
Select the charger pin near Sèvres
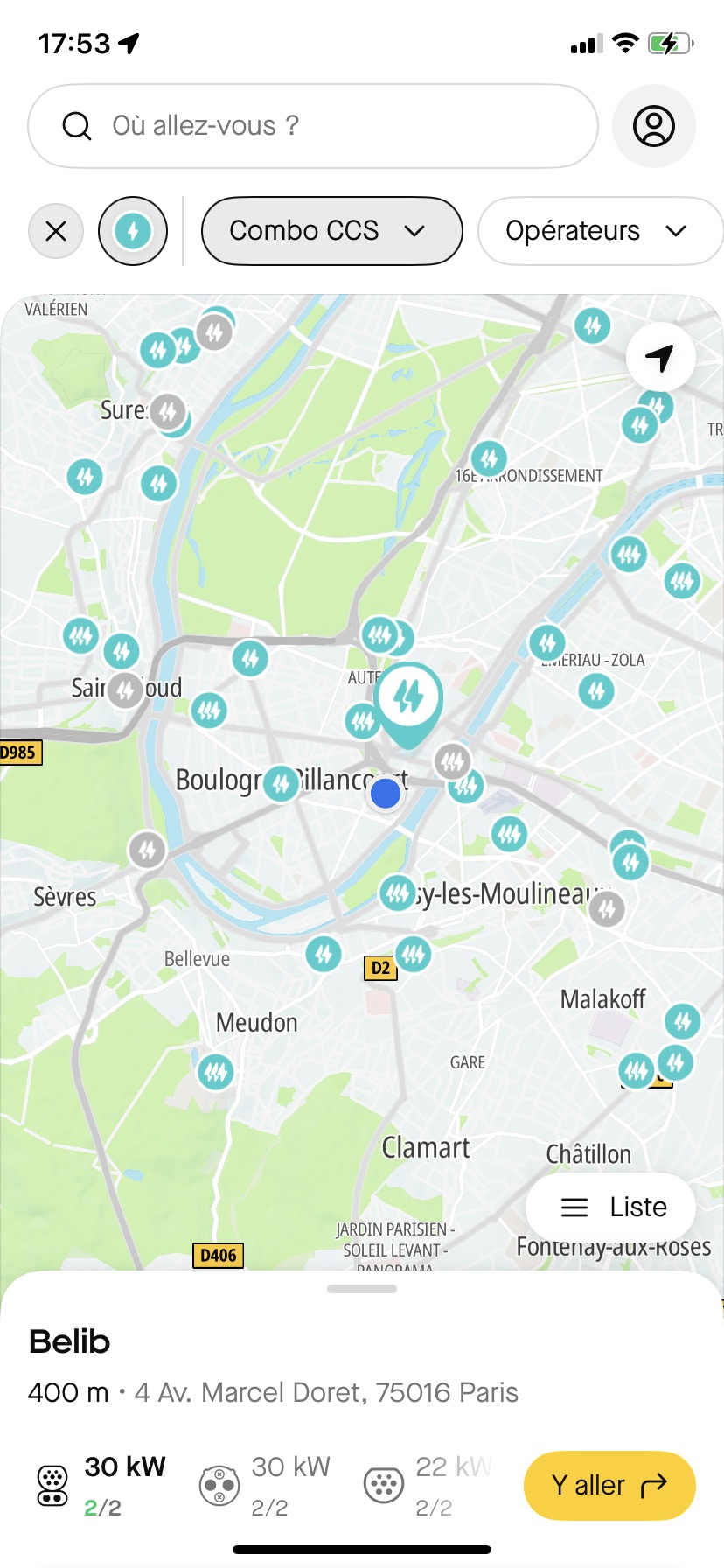click(x=147, y=849)
